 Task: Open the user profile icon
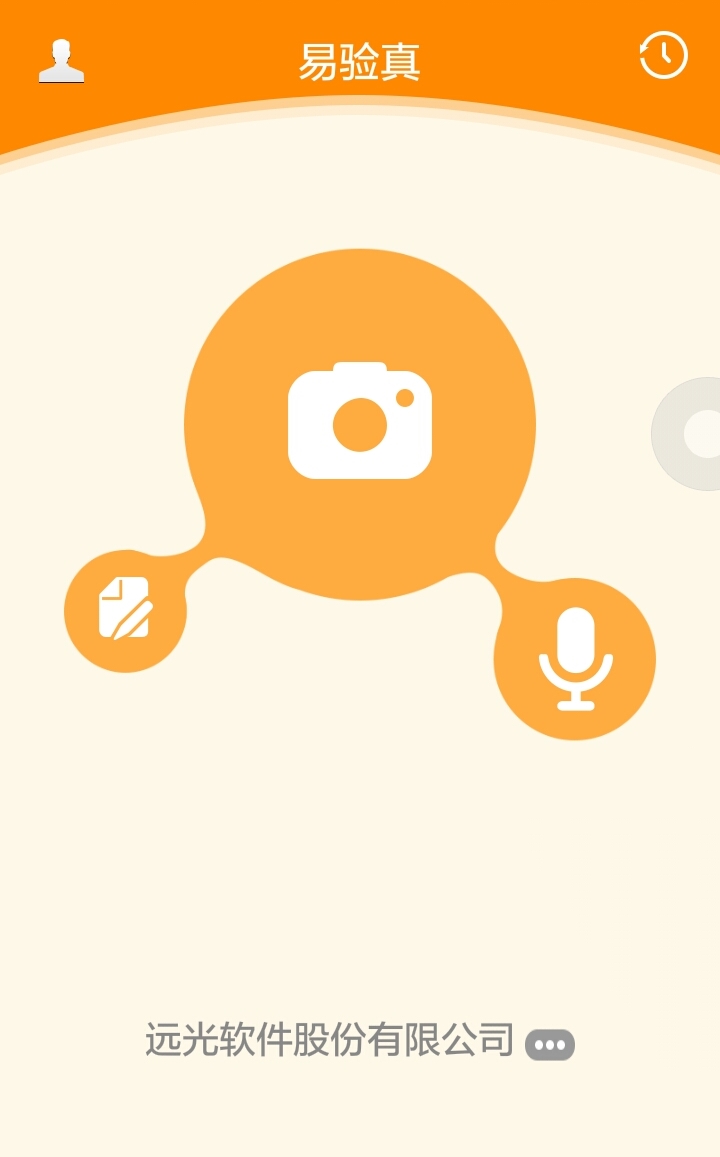coord(61,61)
